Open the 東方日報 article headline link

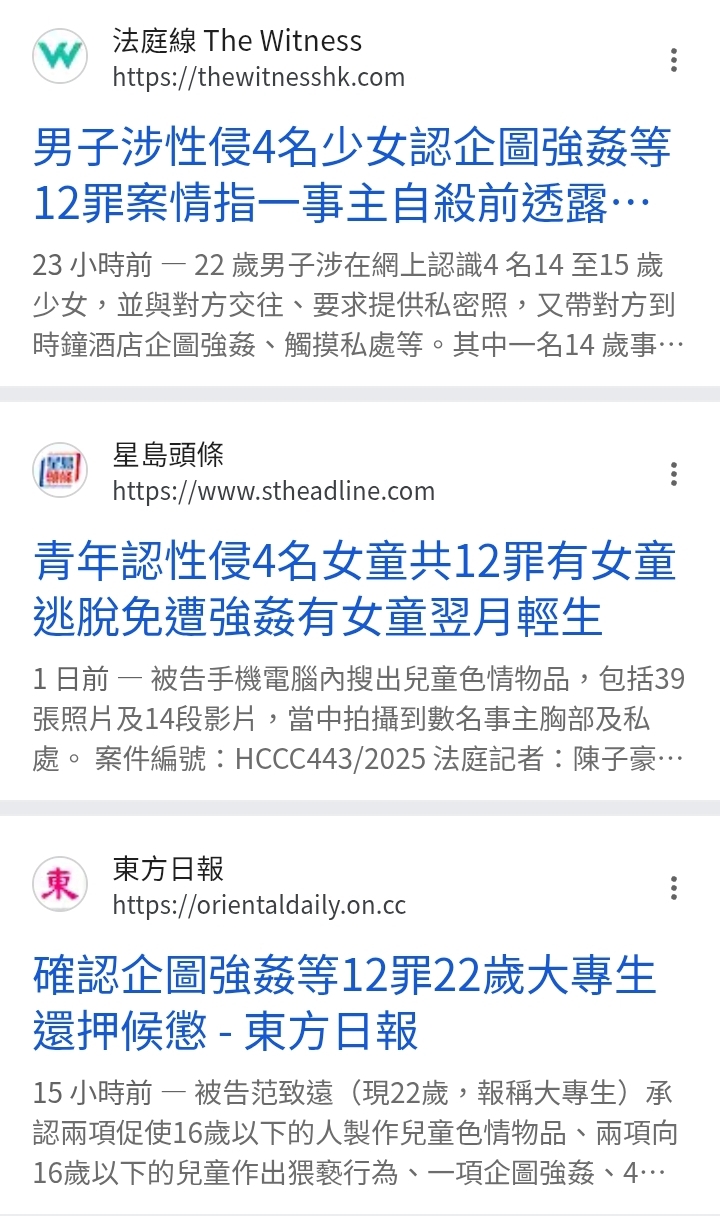pyautogui.click(x=345, y=1003)
